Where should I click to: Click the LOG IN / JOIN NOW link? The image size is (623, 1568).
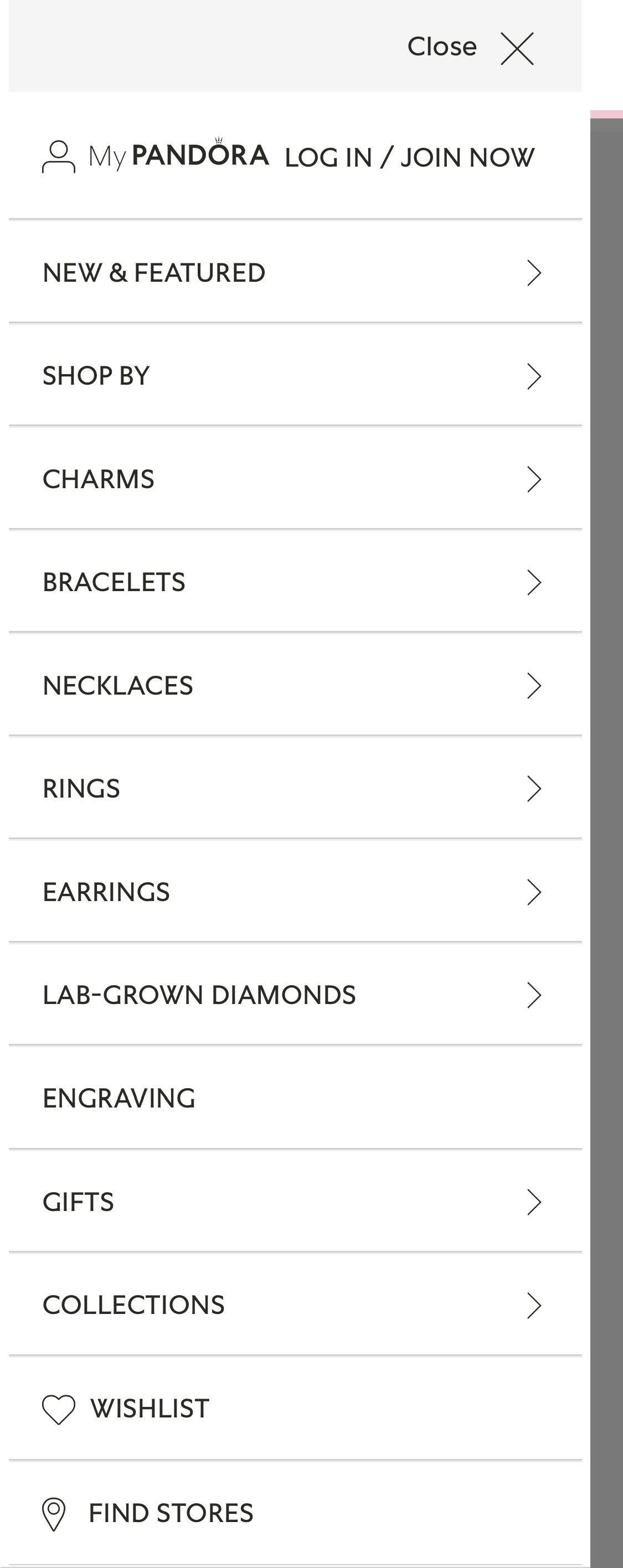[409, 157]
